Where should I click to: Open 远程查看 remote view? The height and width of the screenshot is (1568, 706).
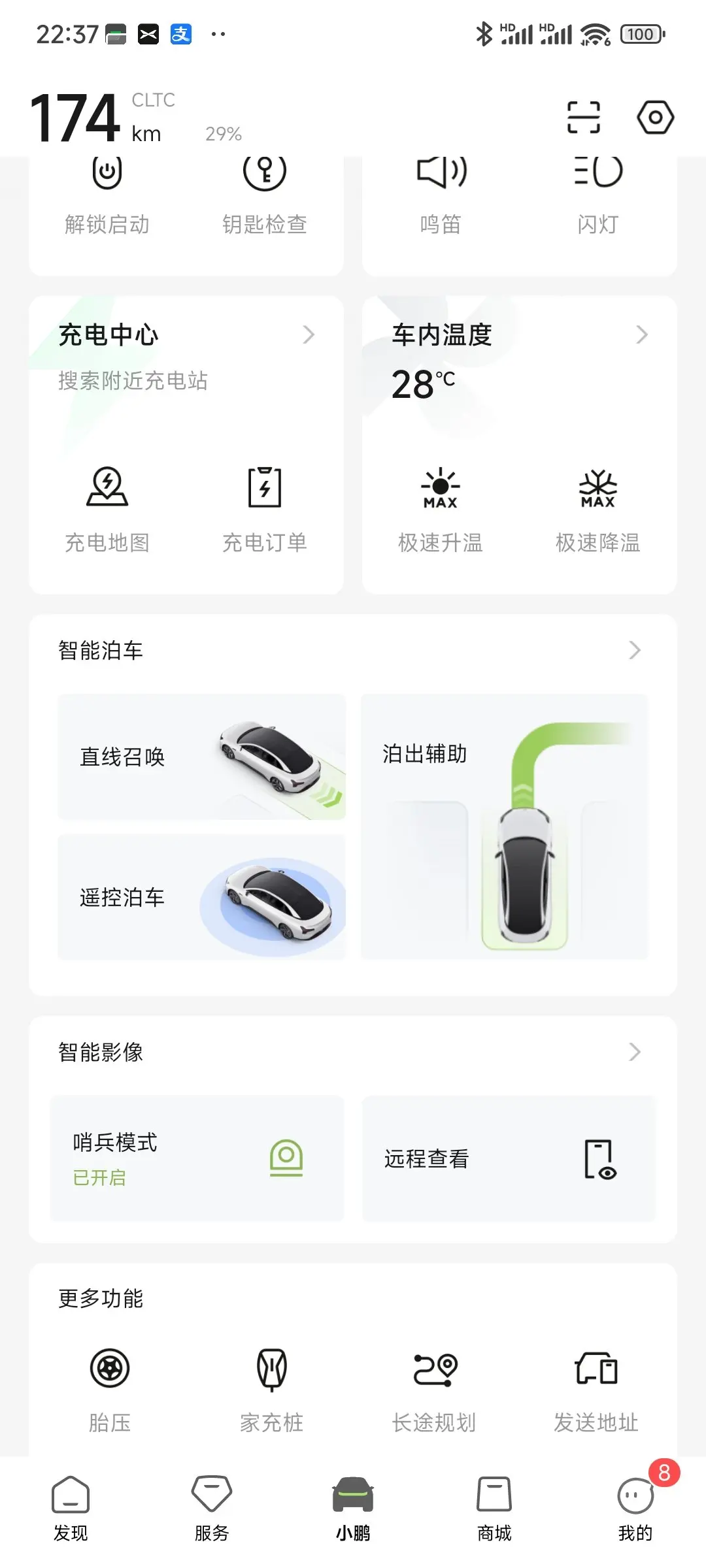509,1158
